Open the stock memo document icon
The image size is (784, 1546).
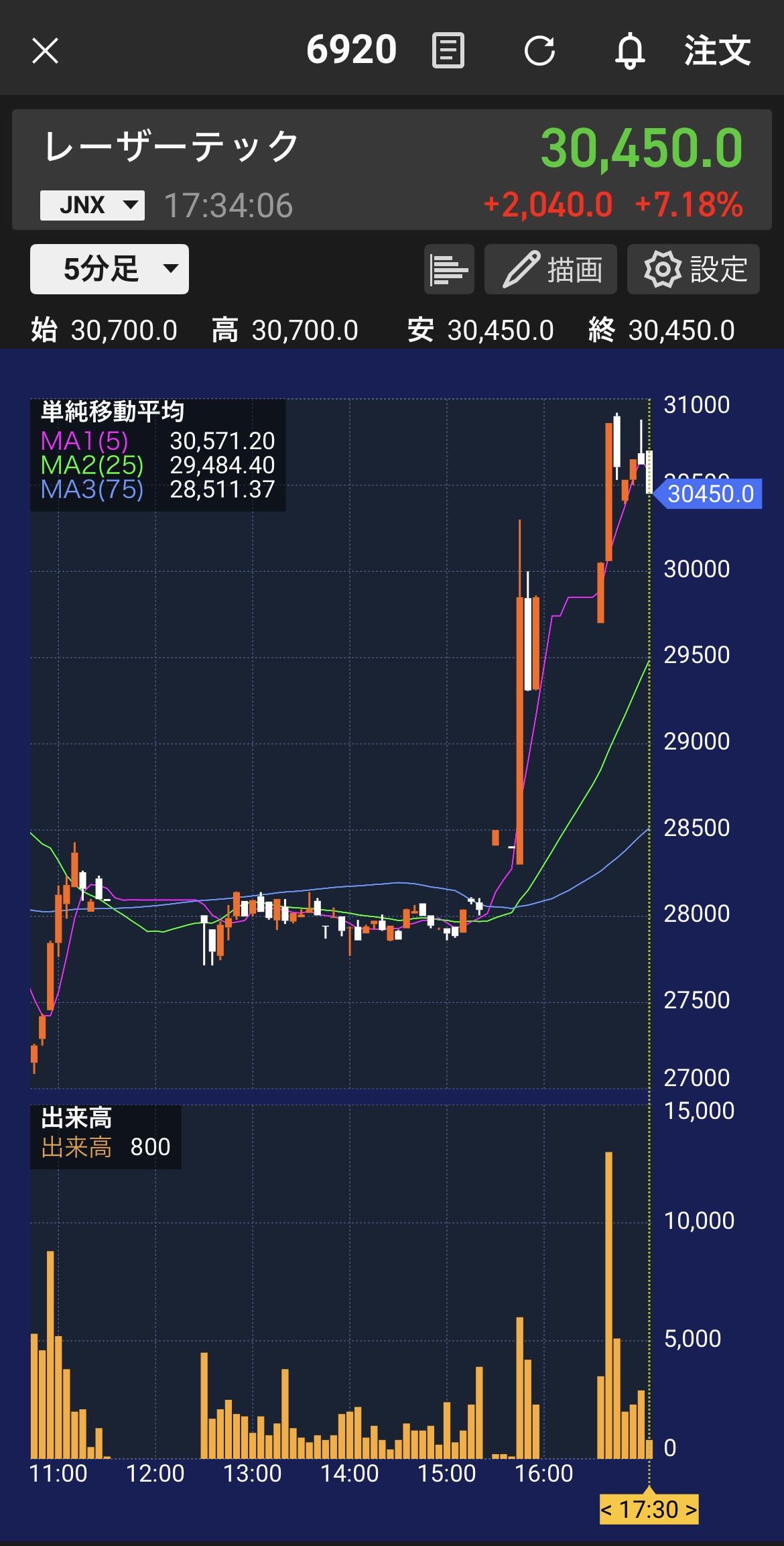click(448, 51)
